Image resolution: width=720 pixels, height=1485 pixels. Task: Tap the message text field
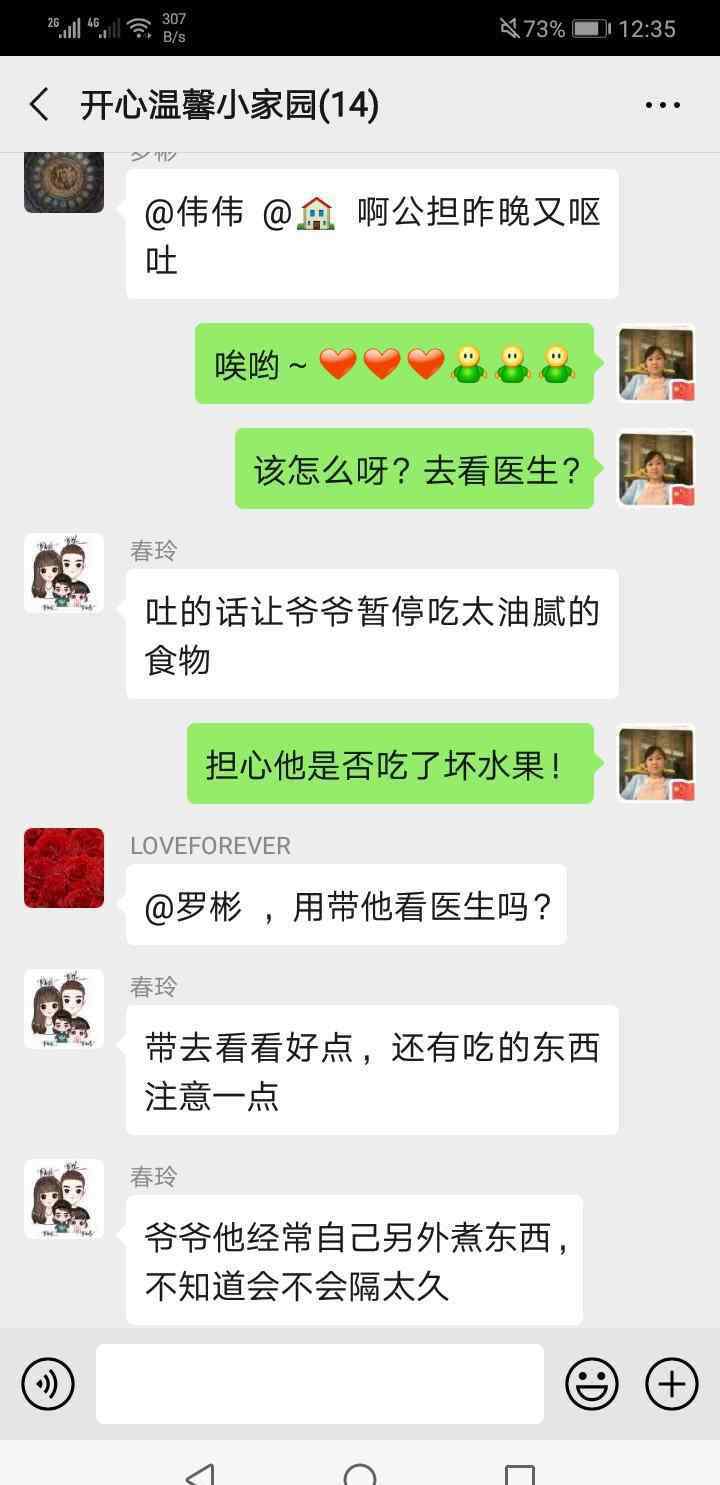tap(320, 1384)
